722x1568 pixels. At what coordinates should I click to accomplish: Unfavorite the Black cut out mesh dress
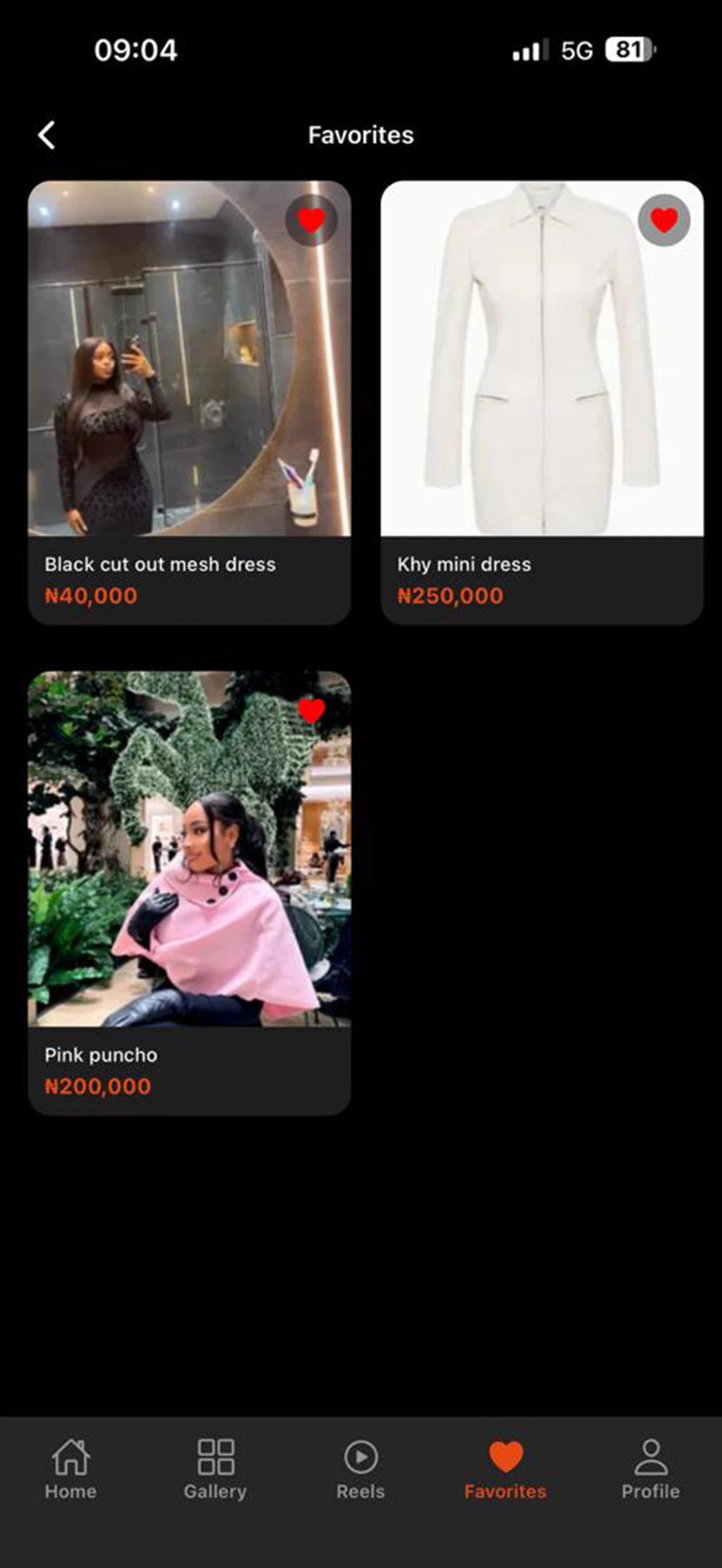[311, 220]
